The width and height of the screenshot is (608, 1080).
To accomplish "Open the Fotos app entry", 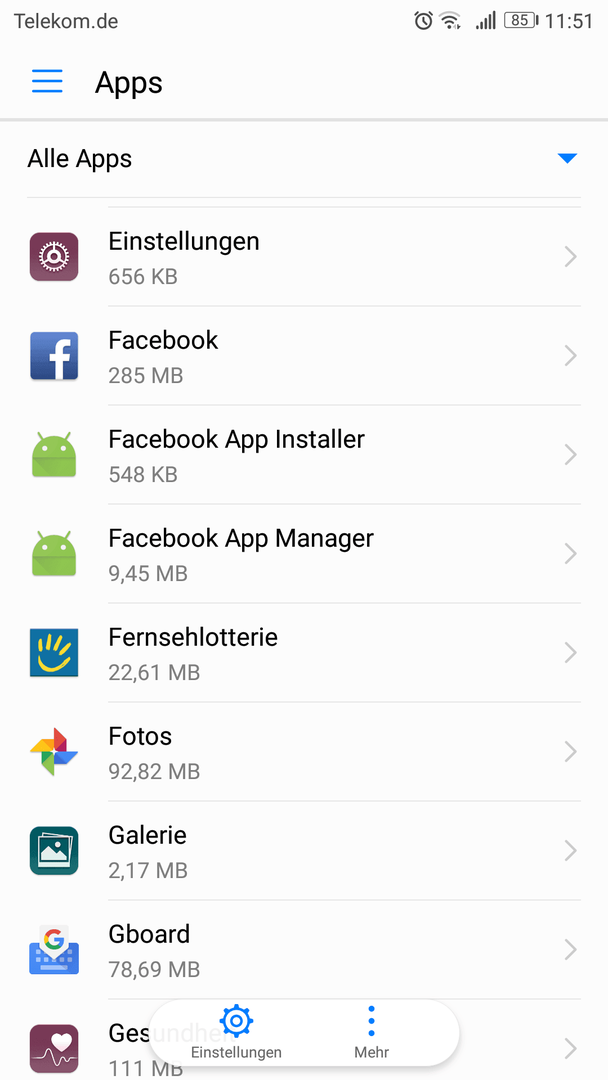I will (304, 751).
